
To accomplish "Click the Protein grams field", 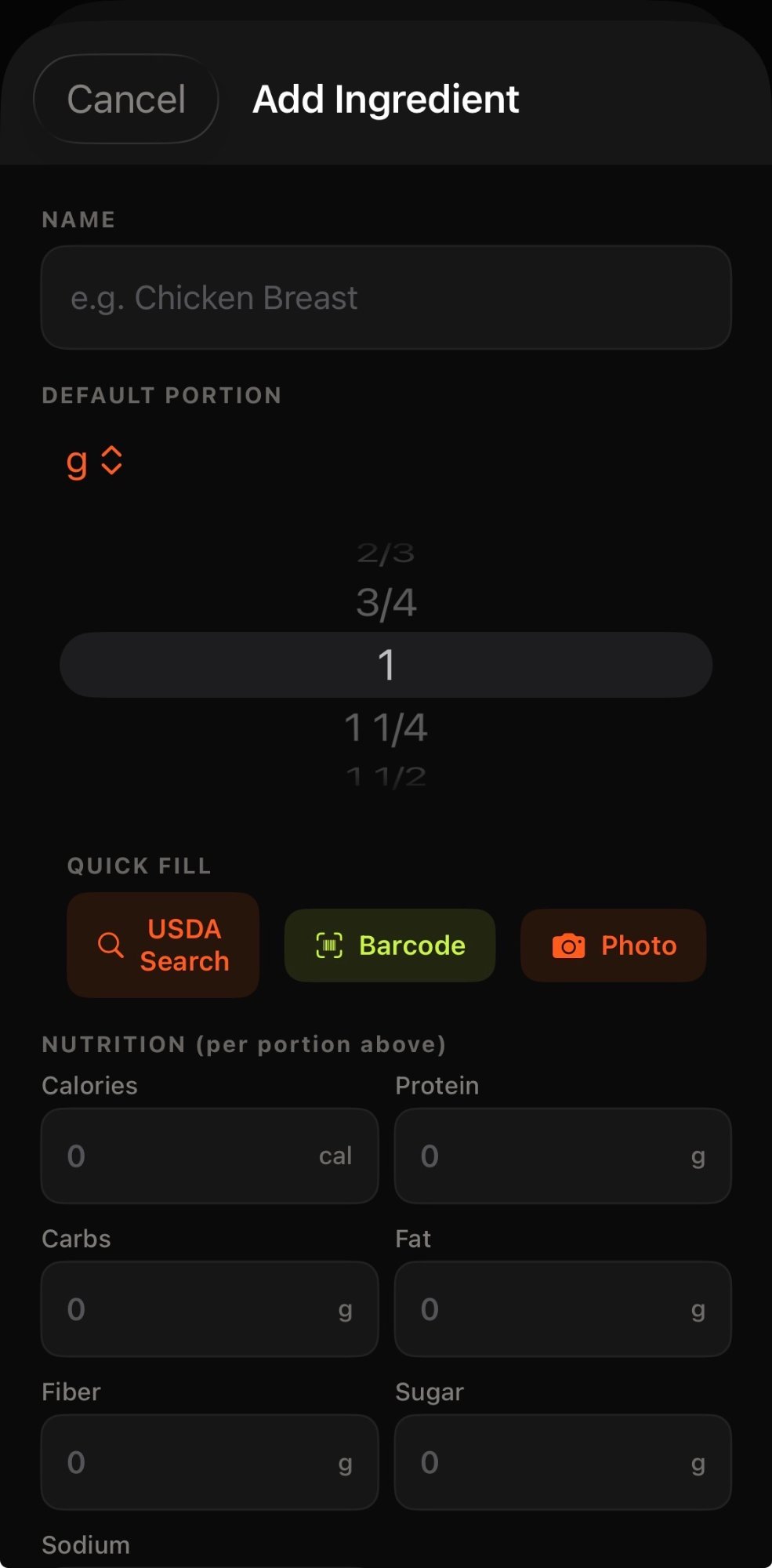I will 562,1156.
